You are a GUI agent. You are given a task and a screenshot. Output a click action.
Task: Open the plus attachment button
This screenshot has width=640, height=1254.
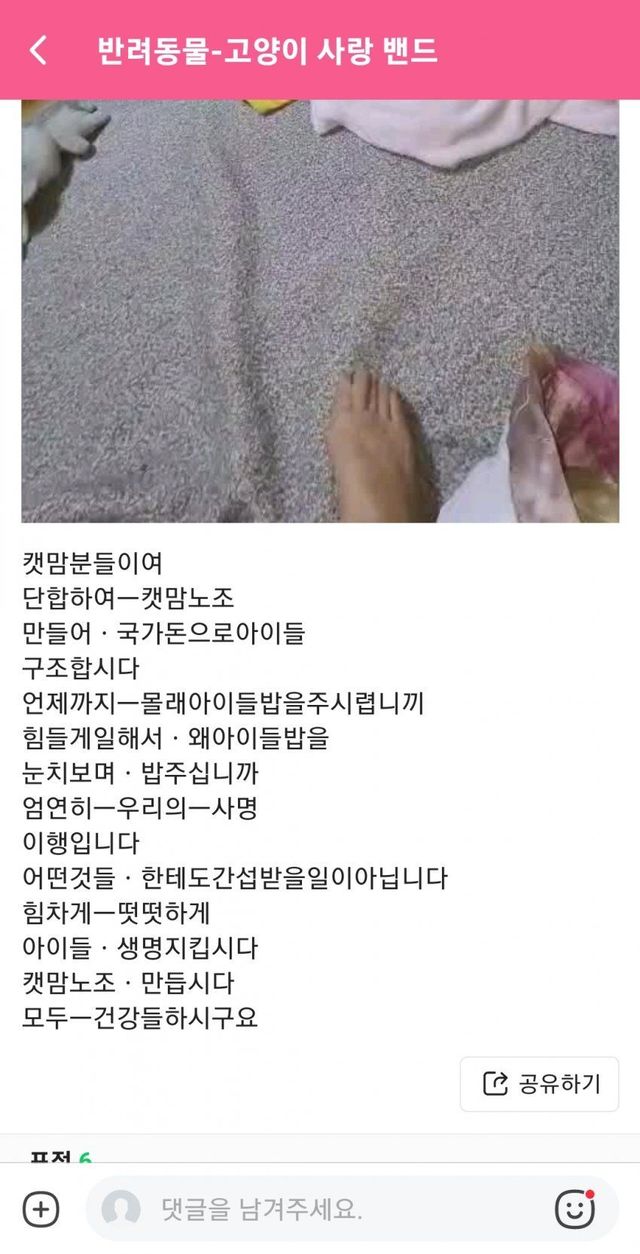click(41, 1209)
